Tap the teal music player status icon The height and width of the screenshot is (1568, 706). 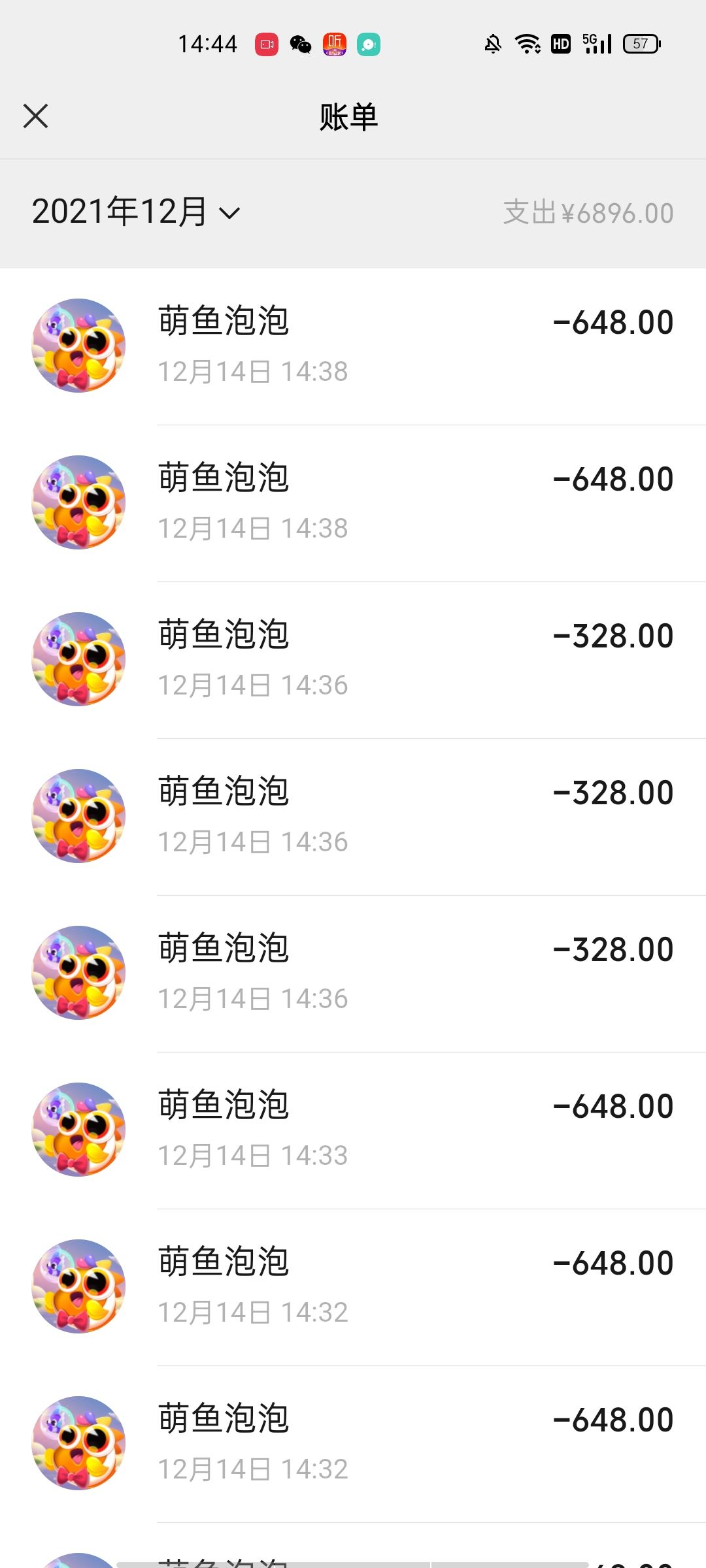(x=369, y=44)
